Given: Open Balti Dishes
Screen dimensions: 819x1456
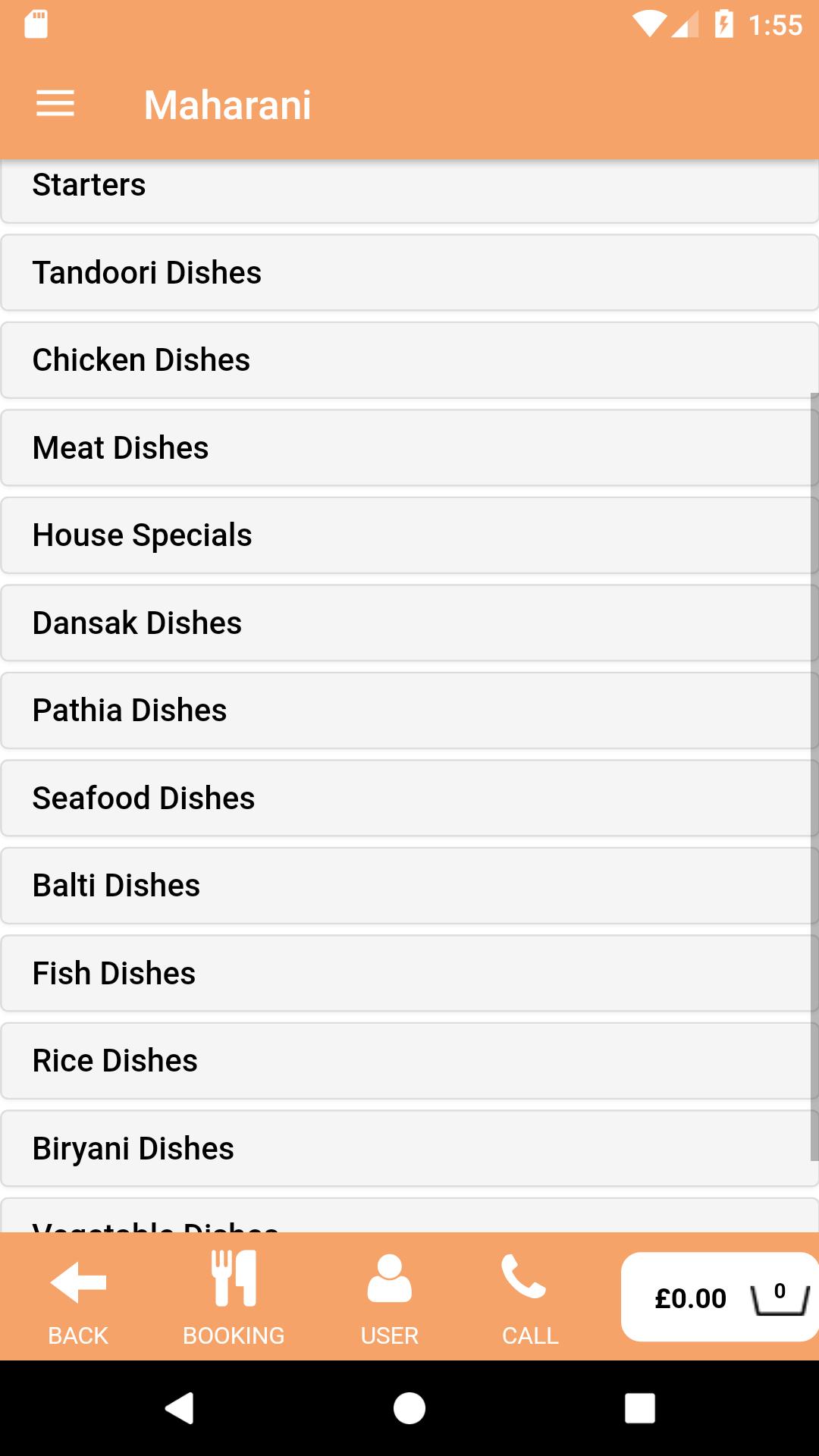Looking at the screenshot, I should pos(409,886).
